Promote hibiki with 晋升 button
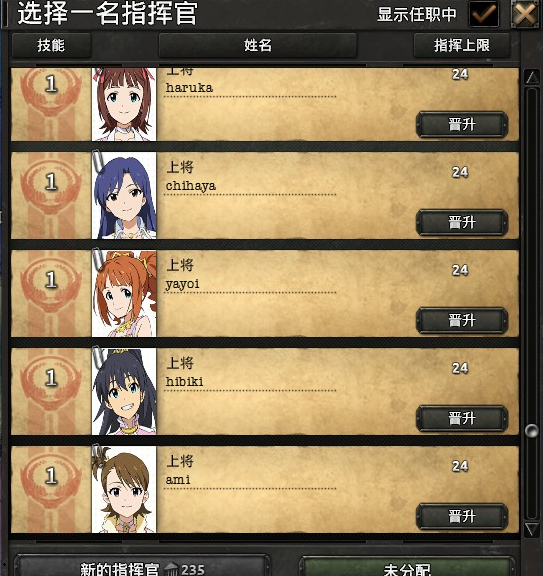 [x=462, y=418]
